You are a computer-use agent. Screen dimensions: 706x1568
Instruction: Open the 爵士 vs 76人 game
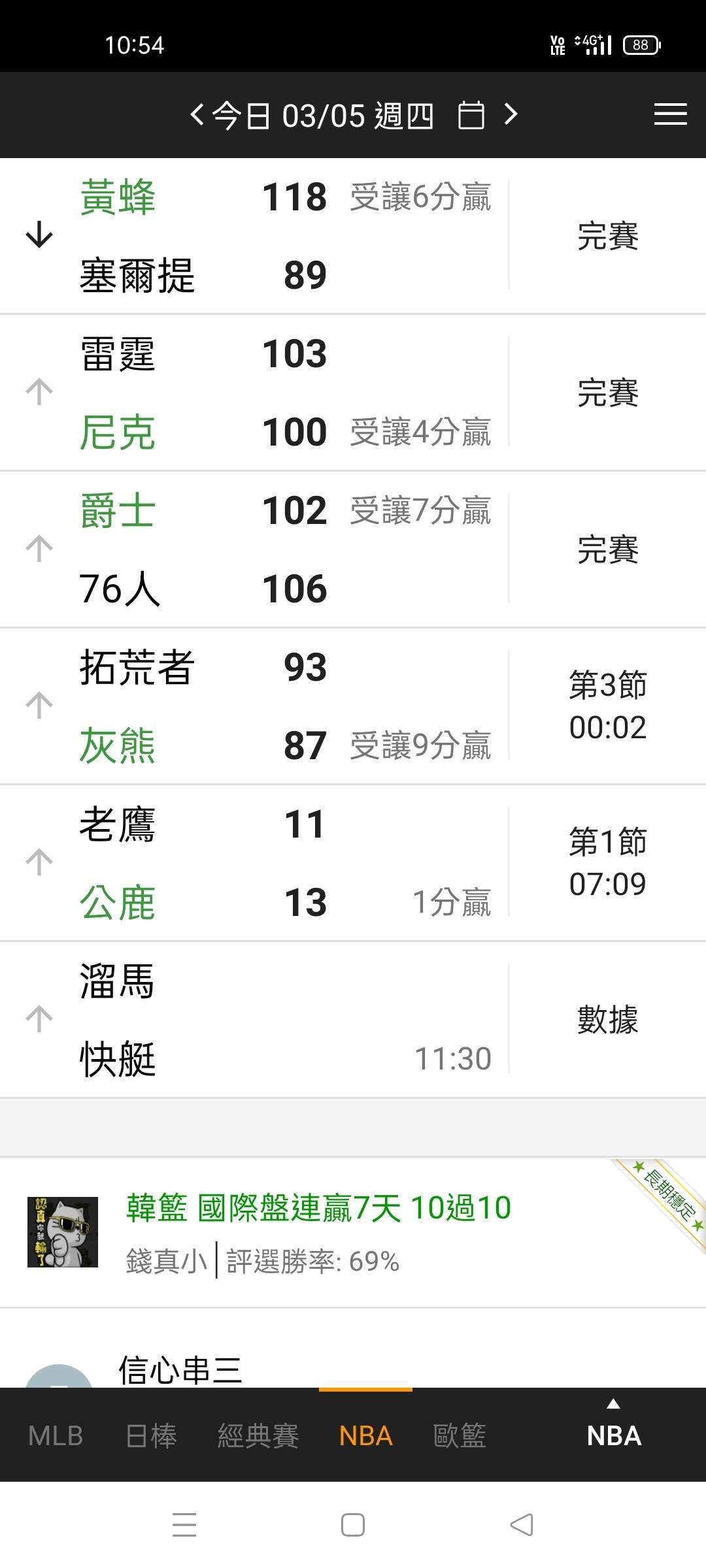click(x=353, y=549)
